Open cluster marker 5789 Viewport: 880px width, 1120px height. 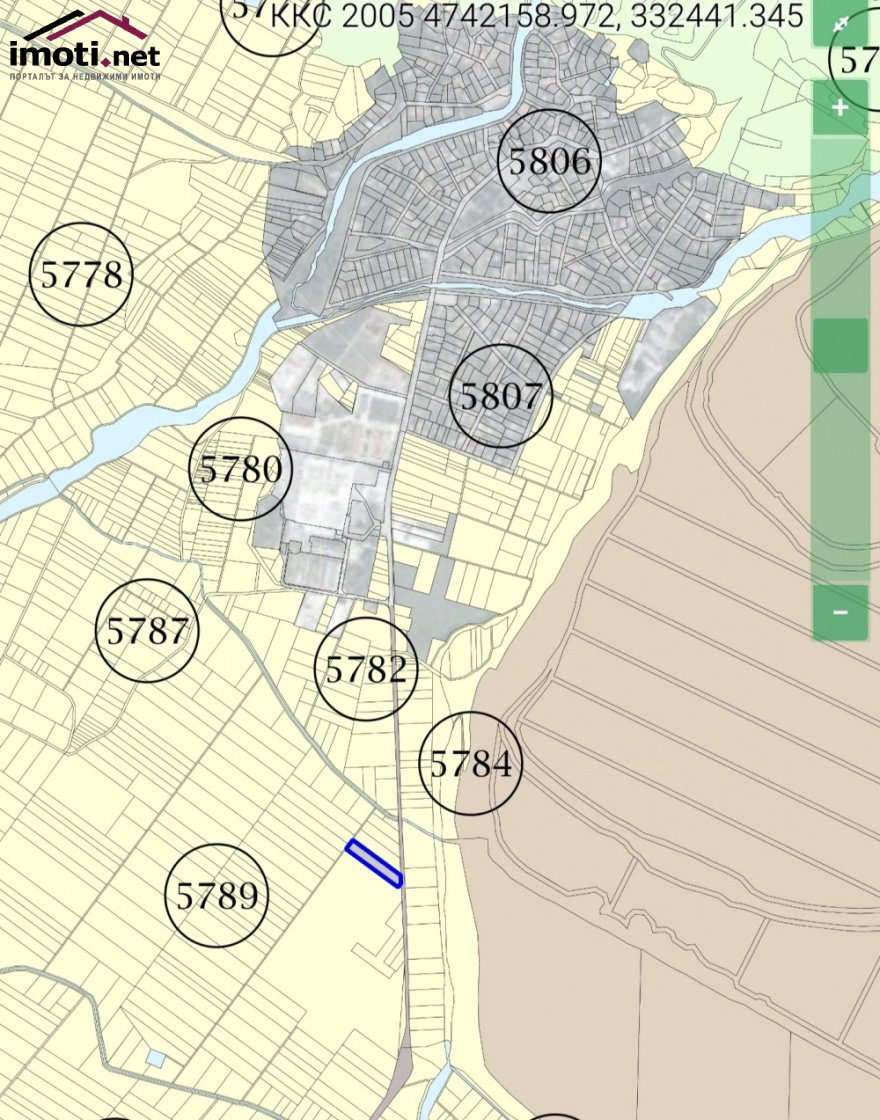click(216, 896)
